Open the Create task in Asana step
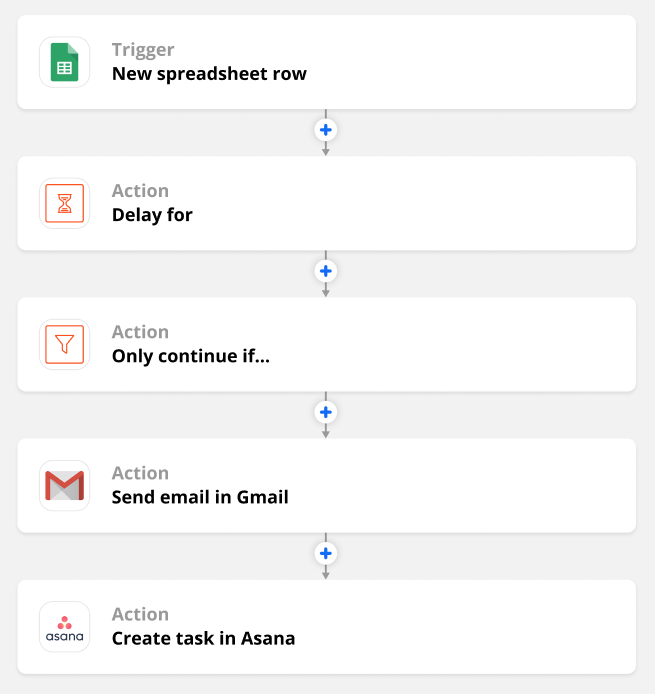The width and height of the screenshot is (655, 694). pyautogui.click(x=326, y=626)
